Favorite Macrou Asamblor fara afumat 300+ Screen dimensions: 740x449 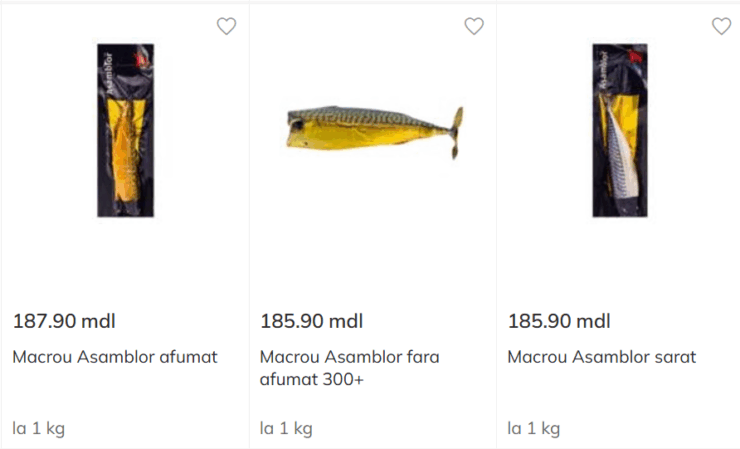click(x=474, y=27)
